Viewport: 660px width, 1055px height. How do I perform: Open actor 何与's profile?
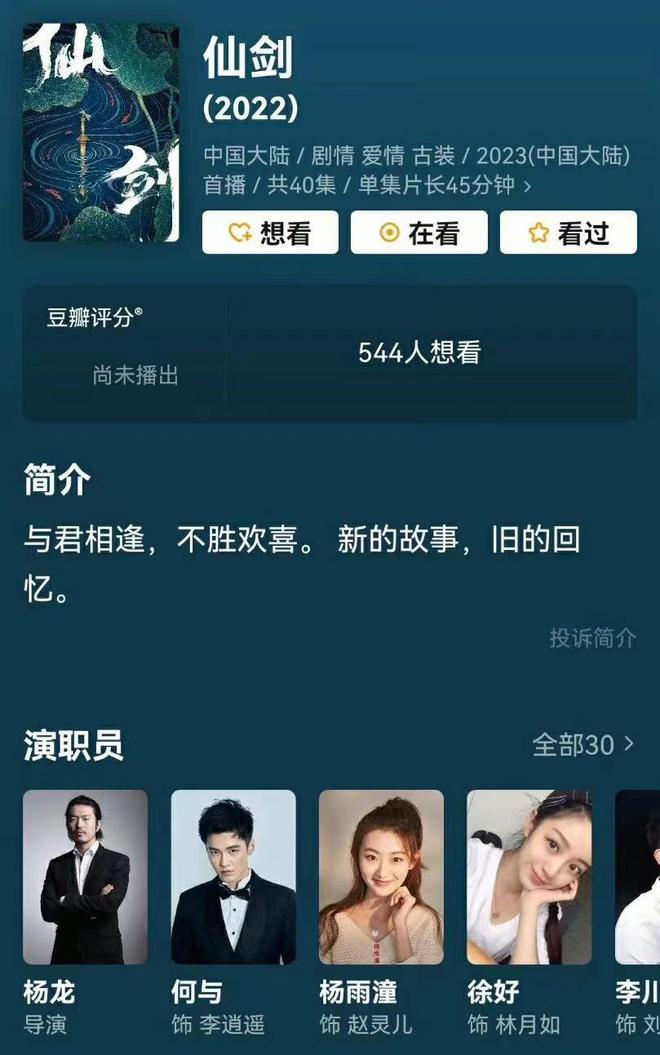tap(233, 877)
